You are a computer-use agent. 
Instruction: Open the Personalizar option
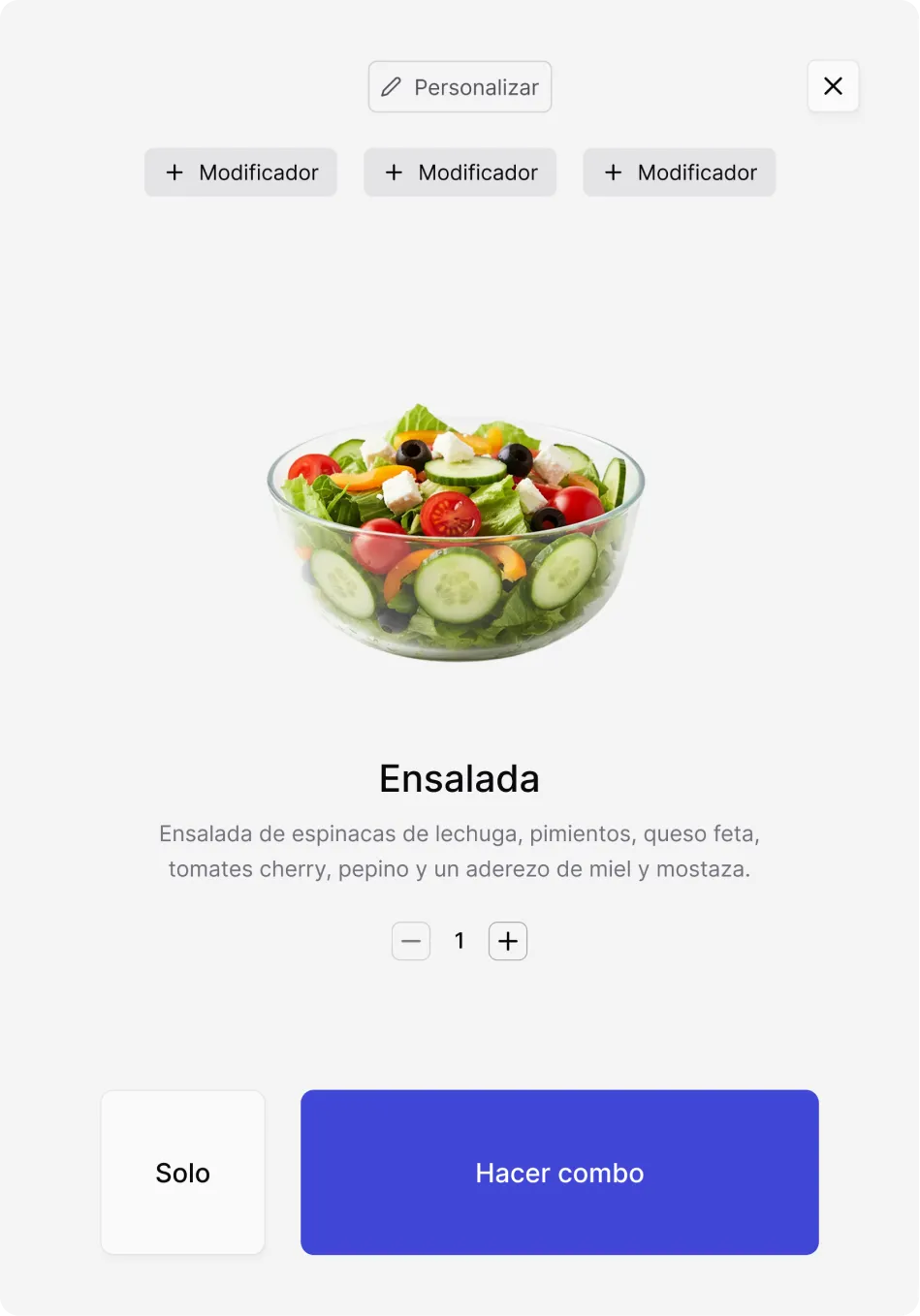[x=460, y=87]
